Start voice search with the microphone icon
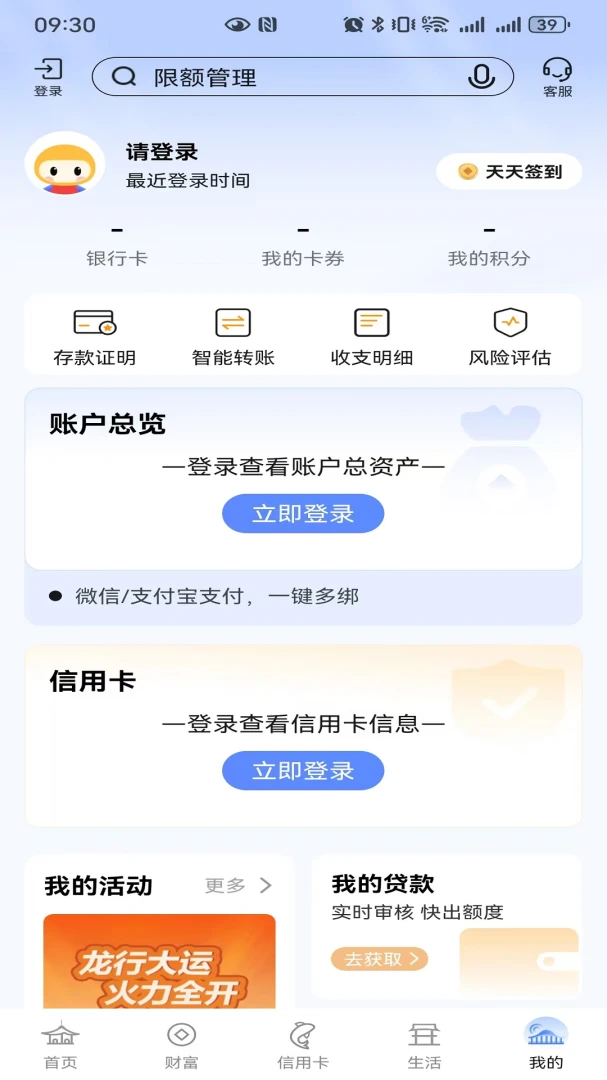This screenshot has height=1080, width=607. click(481, 77)
